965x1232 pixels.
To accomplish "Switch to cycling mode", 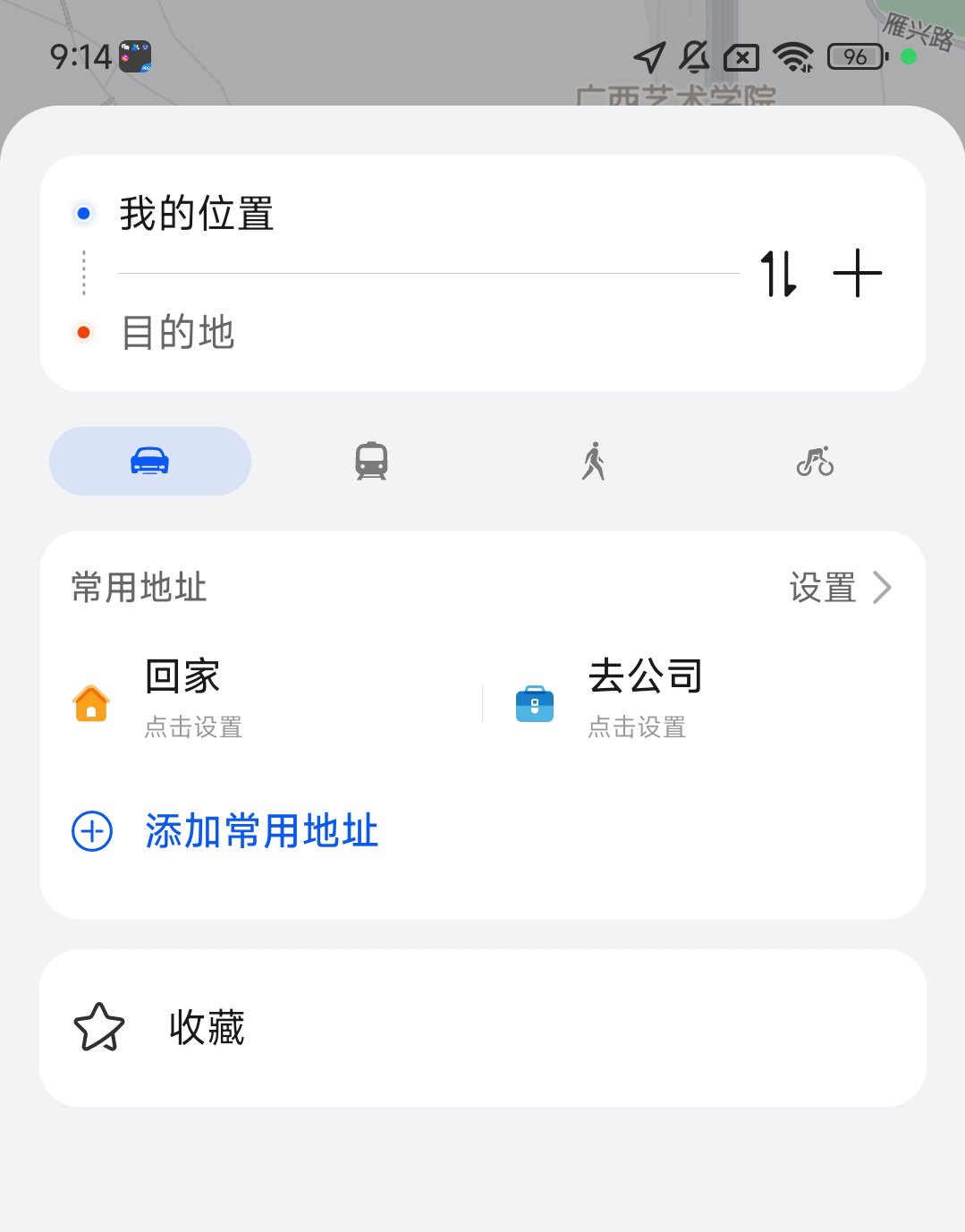I will pos(815,462).
